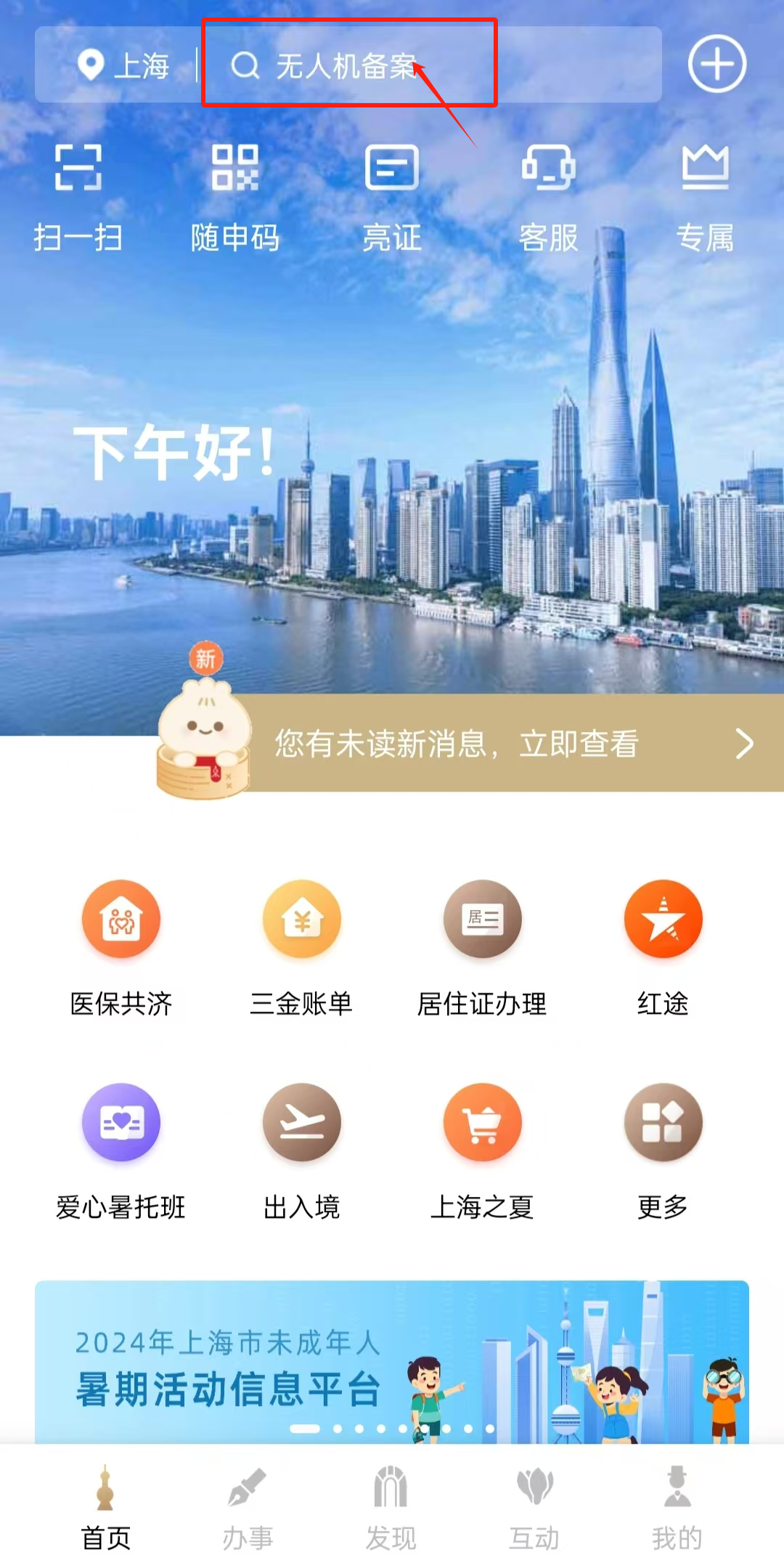The image size is (784, 1555).
Task: View unread messages banner 立即查看
Action: coord(508,744)
